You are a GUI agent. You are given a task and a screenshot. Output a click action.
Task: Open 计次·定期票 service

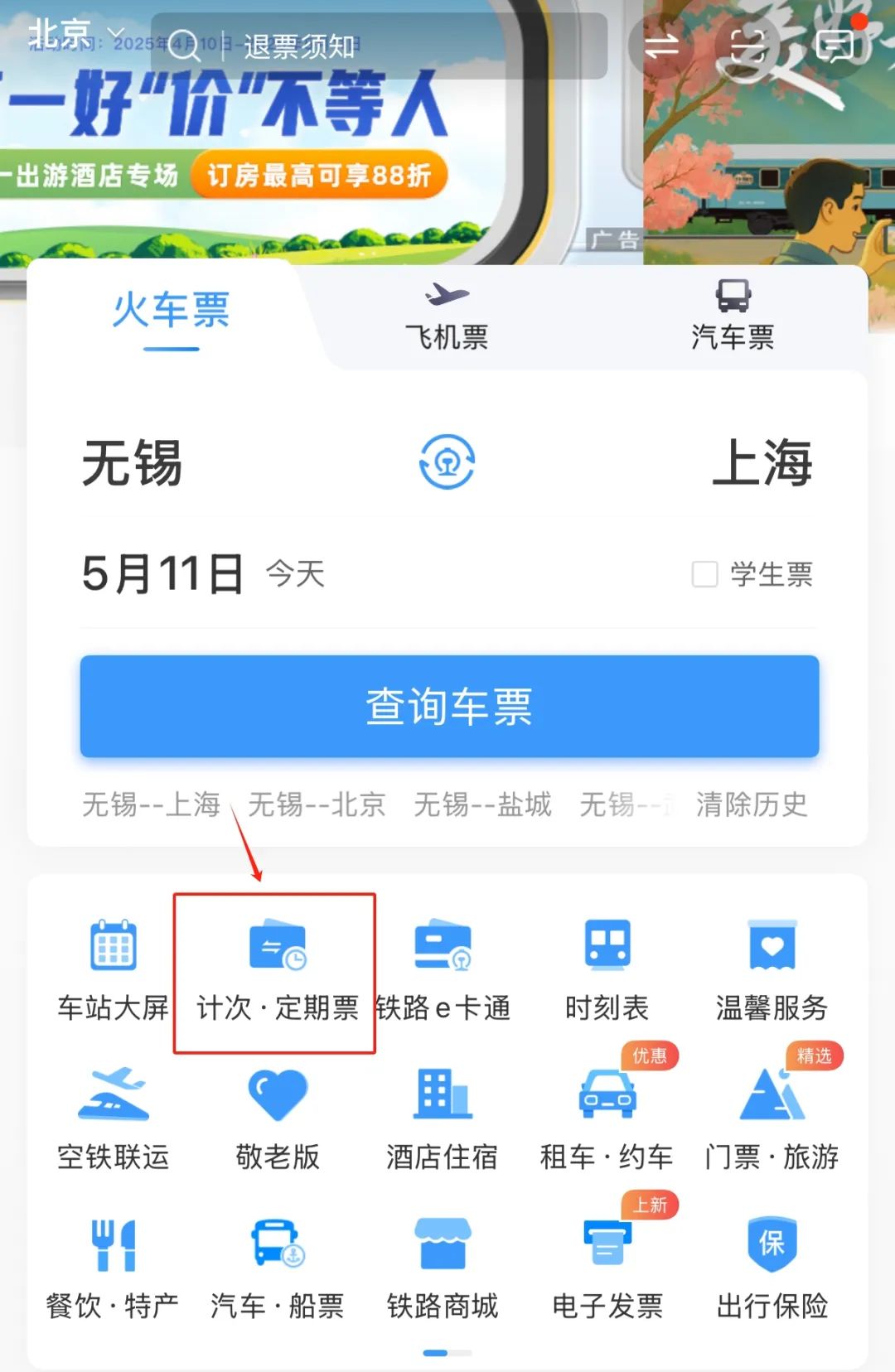click(x=277, y=971)
